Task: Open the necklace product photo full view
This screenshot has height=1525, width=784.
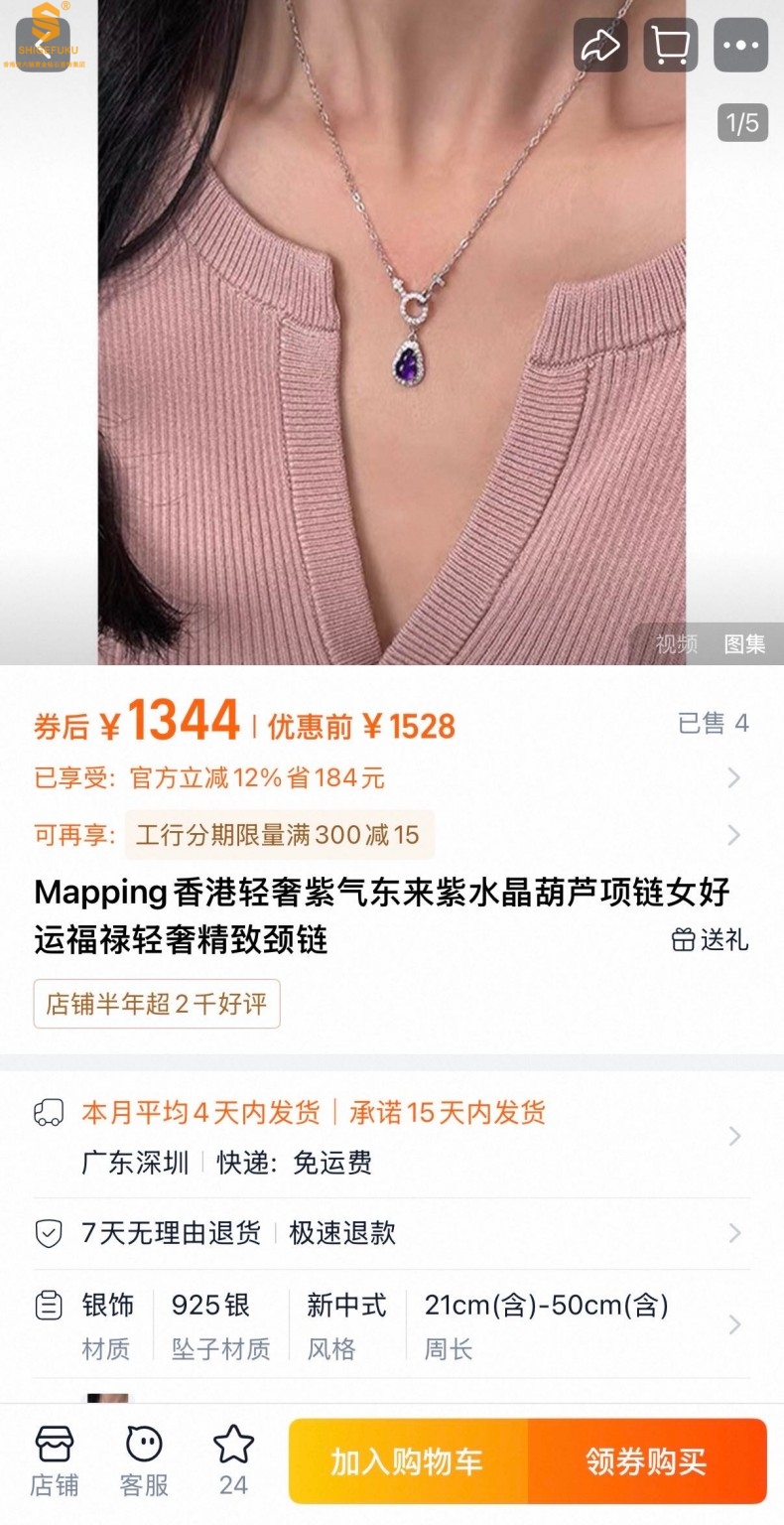Action: [391, 328]
